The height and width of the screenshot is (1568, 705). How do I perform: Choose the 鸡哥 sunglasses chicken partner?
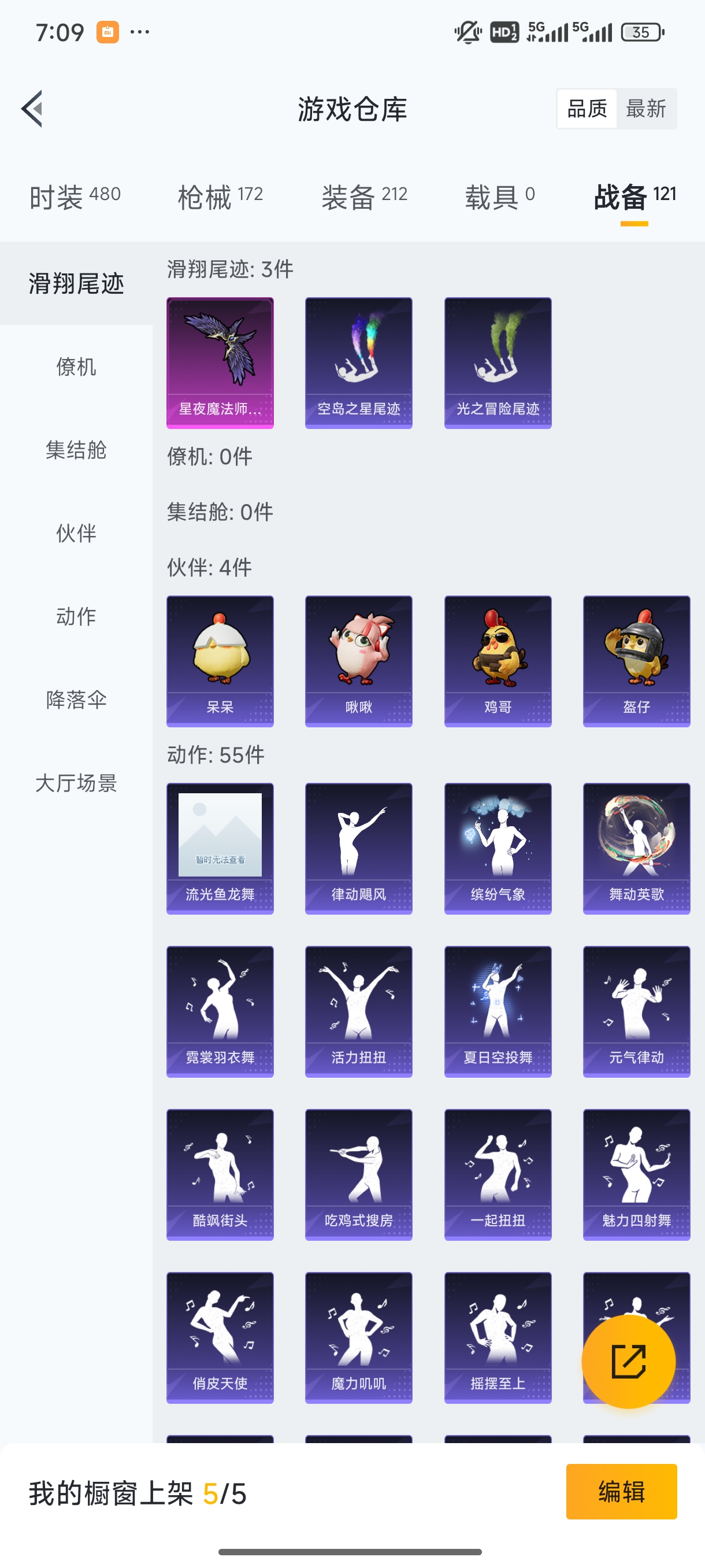(498, 660)
